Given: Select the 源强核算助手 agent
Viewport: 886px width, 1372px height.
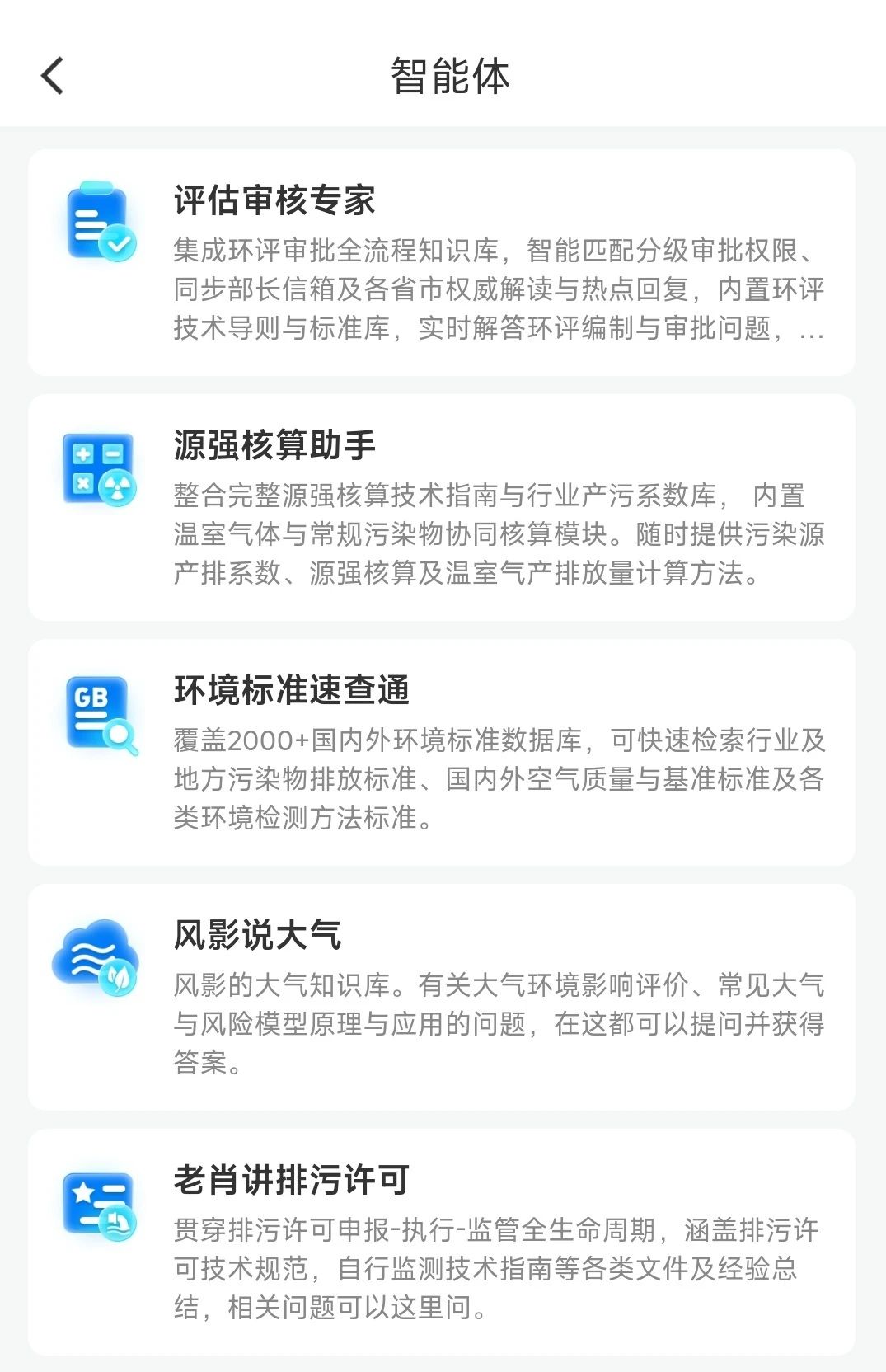Looking at the screenshot, I should point(442,507).
